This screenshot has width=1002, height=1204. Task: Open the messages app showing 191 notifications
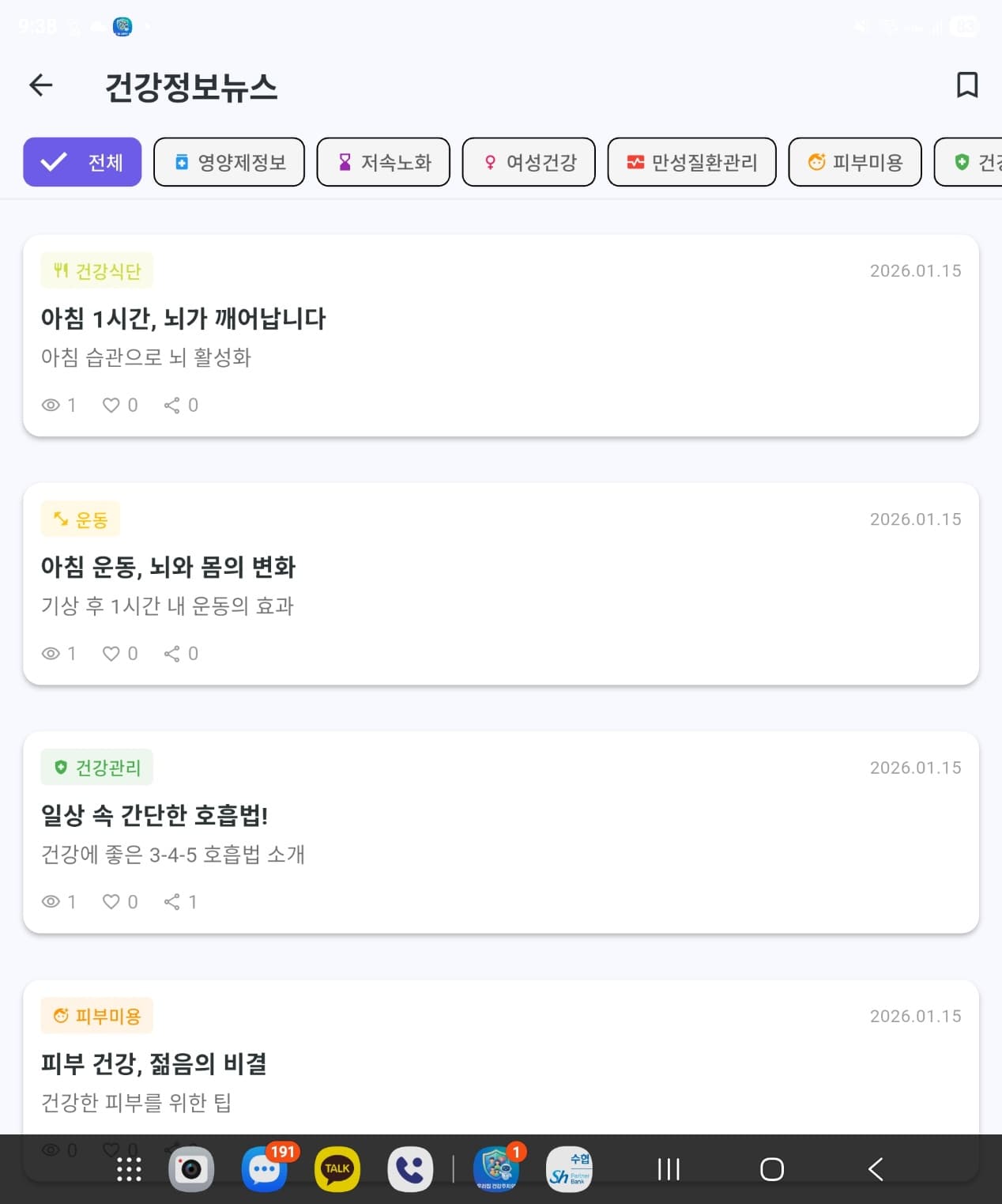[x=264, y=1168]
